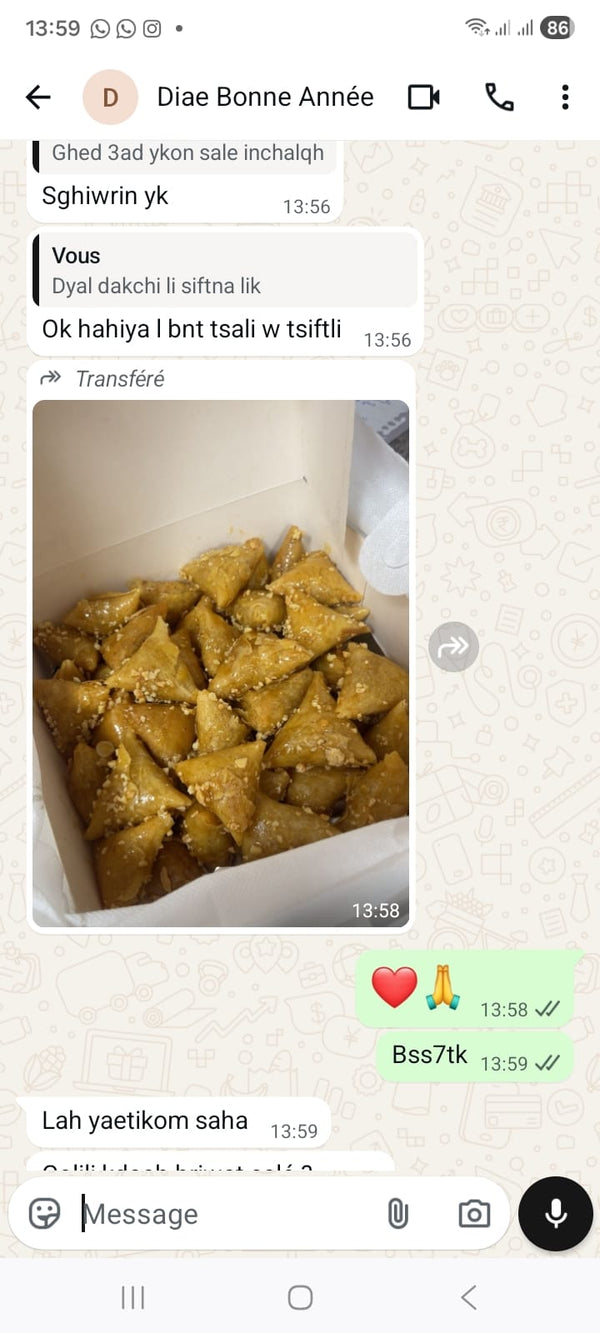
Task: Open the emoji and sticker picker
Action: click(x=44, y=1213)
